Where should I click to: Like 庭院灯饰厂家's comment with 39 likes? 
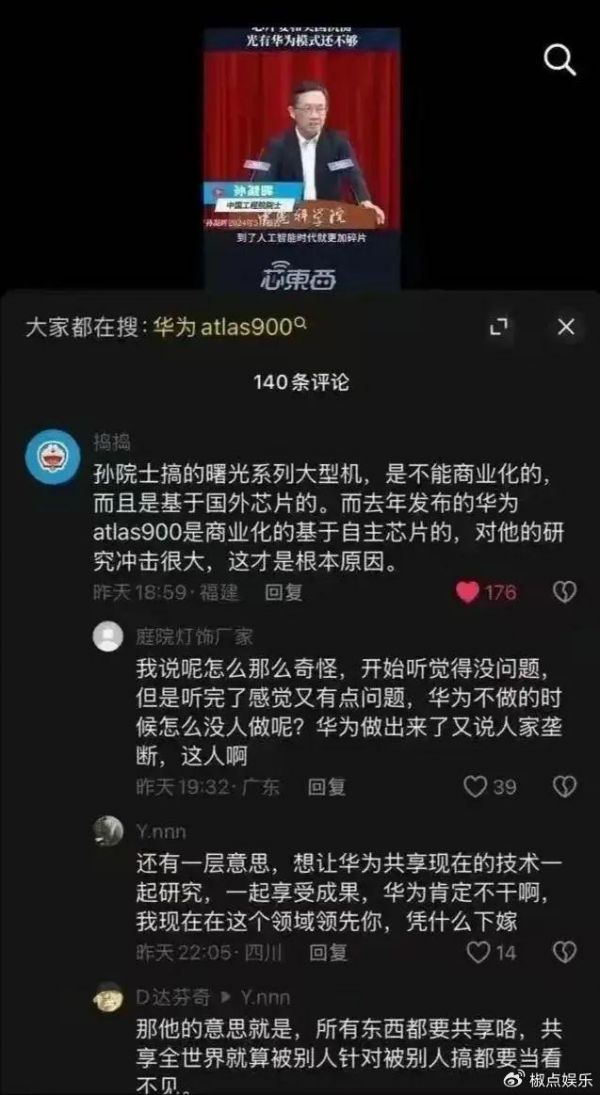475,787
